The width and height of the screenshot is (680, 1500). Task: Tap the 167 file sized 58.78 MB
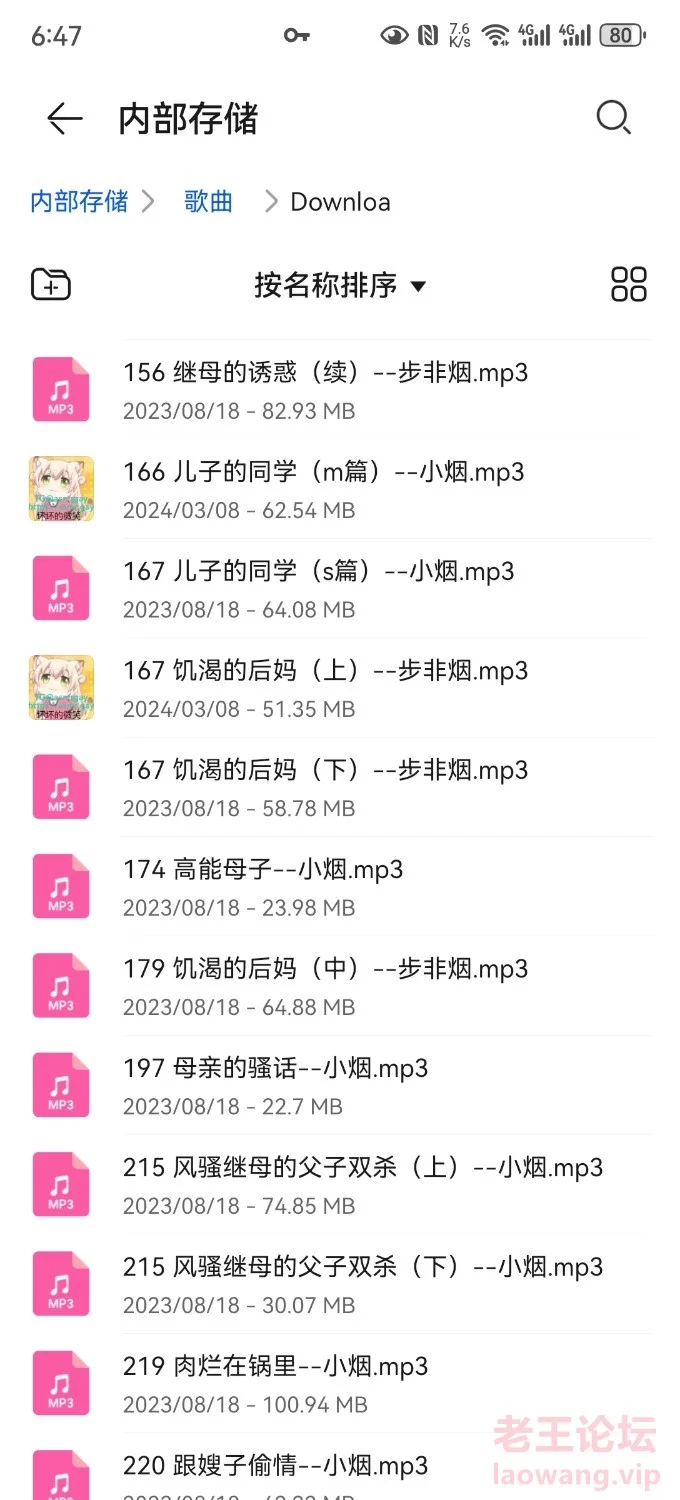[325, 787]
